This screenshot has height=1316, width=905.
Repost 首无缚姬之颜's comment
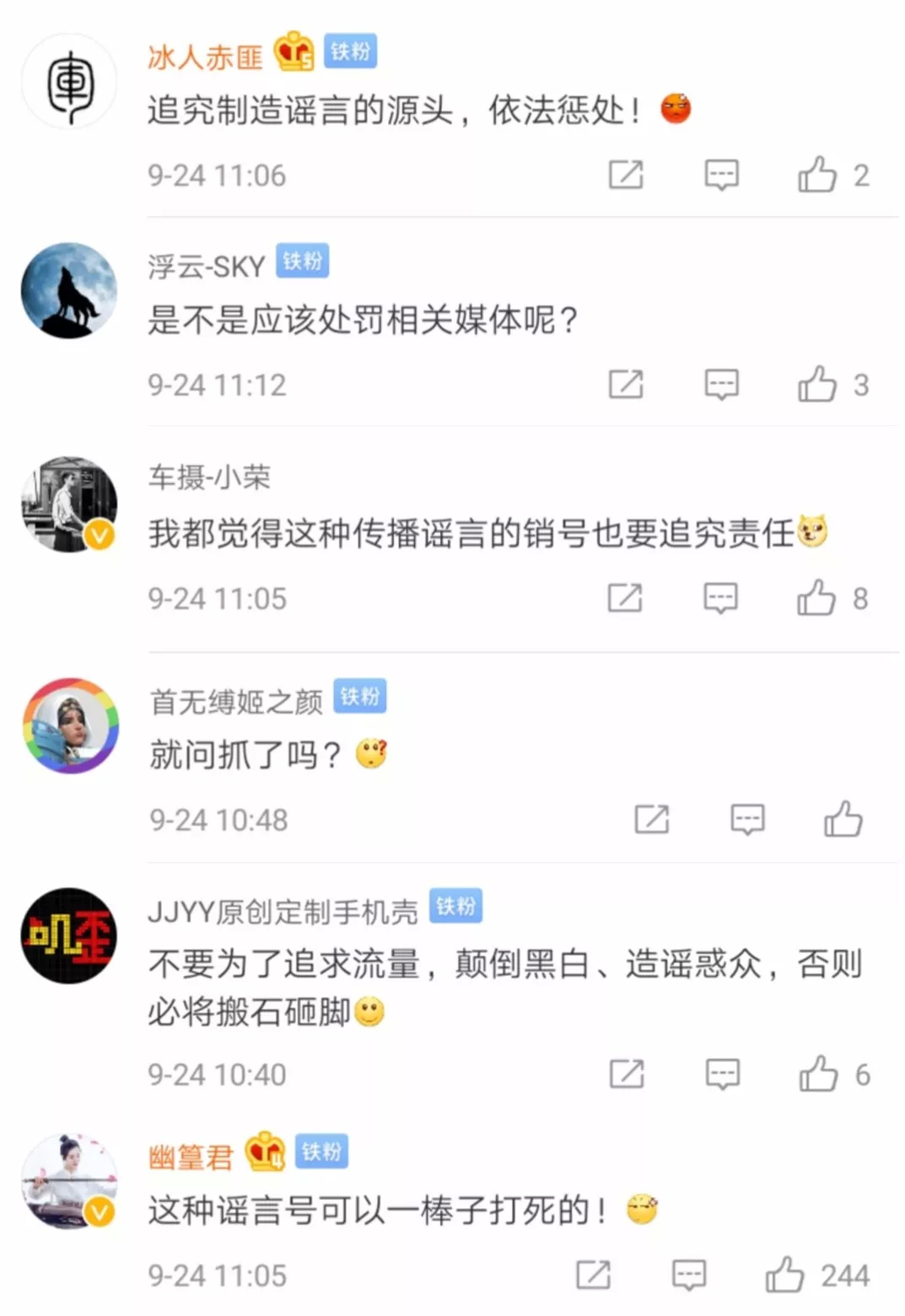pyautogui.click(x=651, y=819)
